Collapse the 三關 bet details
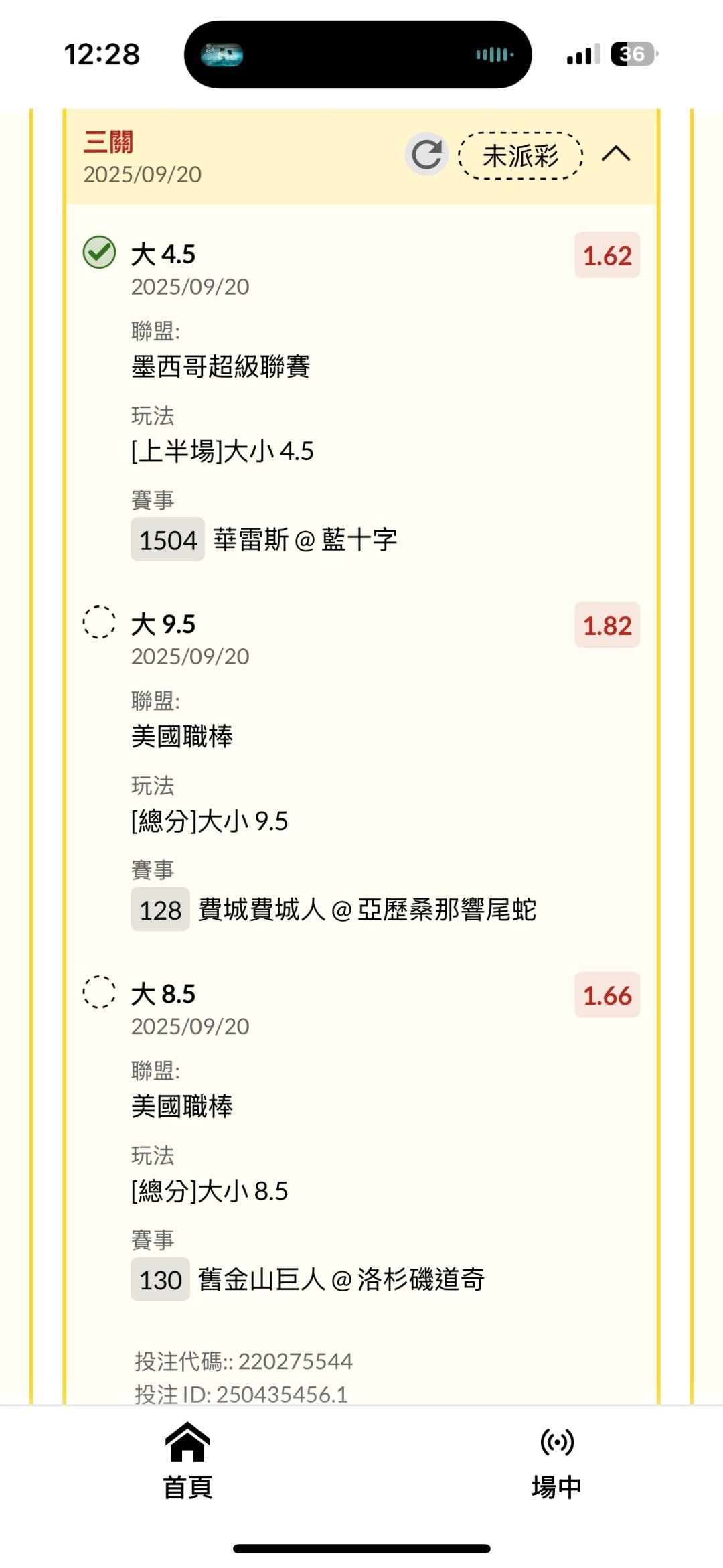Screen dimensions: 723x1568 [616, 155]
